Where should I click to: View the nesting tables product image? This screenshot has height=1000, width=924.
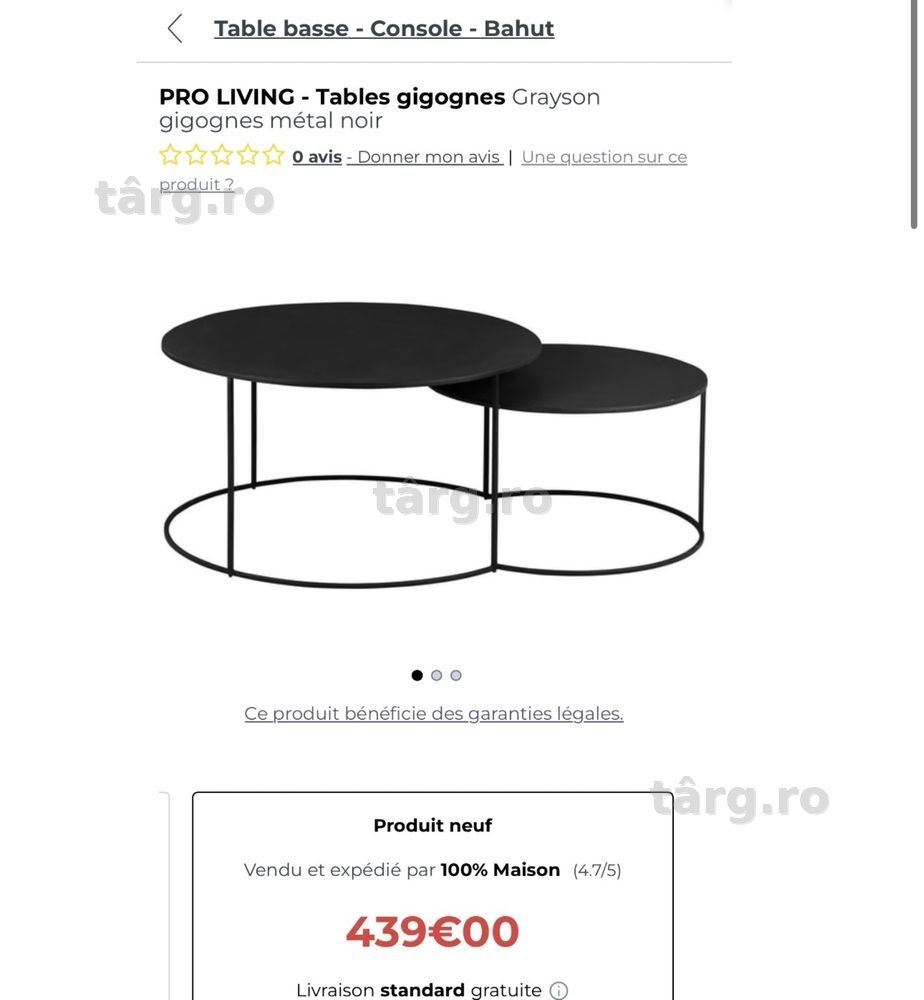point(434,444)
